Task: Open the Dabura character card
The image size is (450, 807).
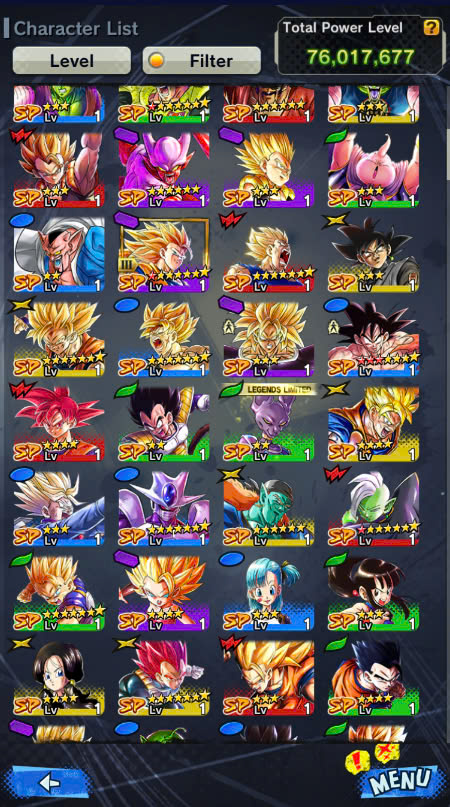Action: [59, 254]
